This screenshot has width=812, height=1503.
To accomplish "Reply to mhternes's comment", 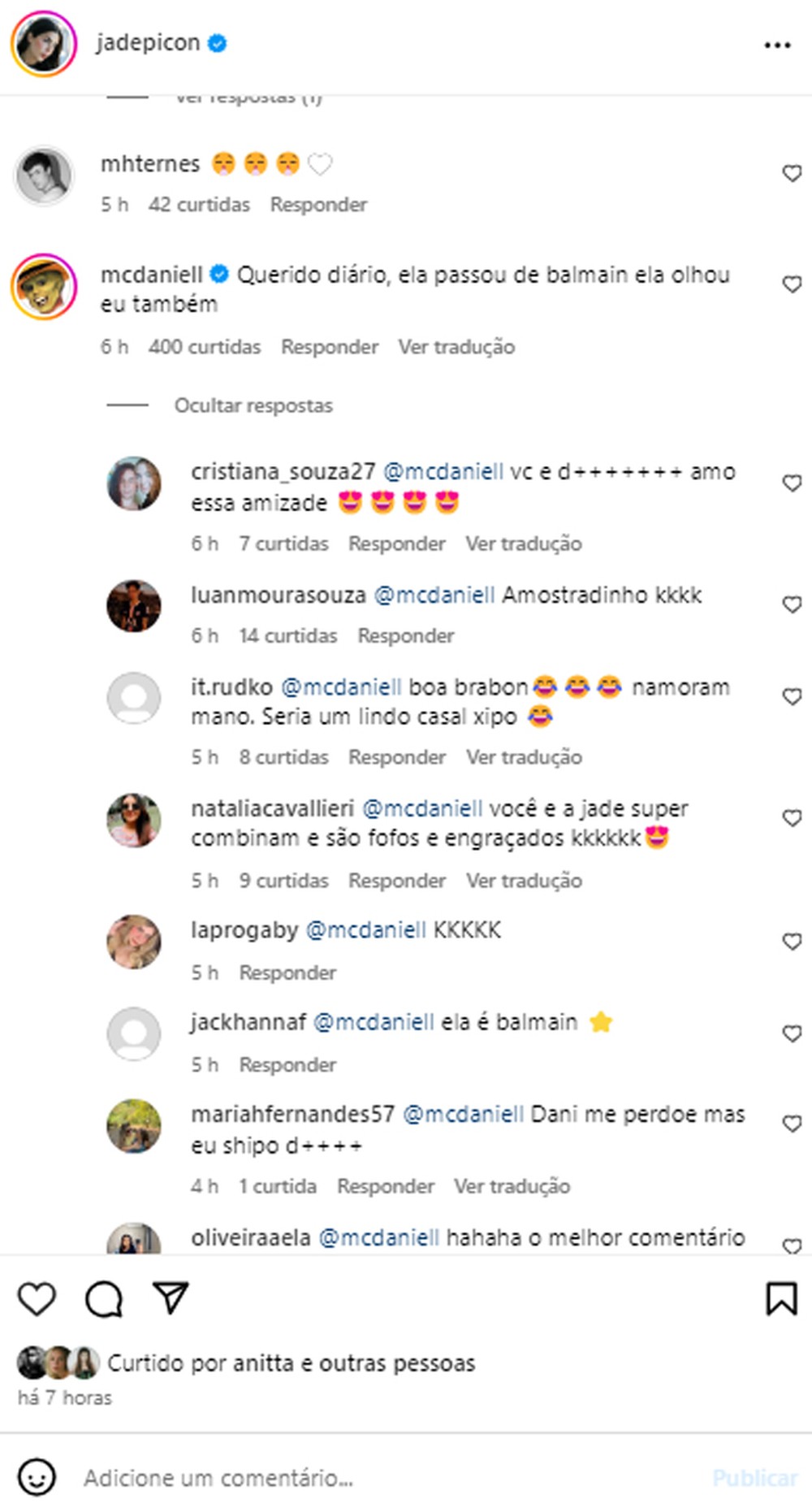I will [x=318, y=205].
